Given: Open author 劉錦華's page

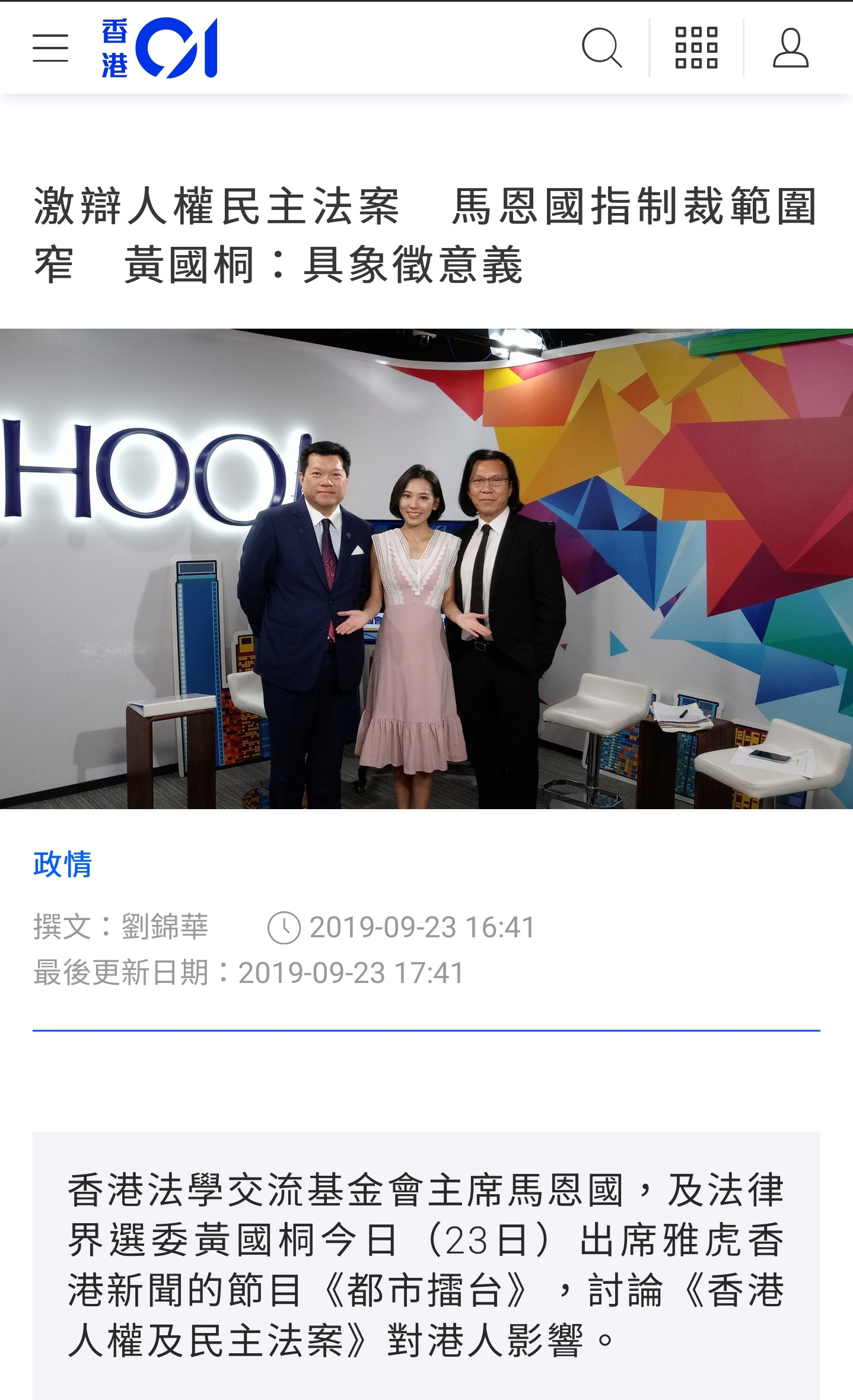Looking at the screenshot, I should point(164,927).
